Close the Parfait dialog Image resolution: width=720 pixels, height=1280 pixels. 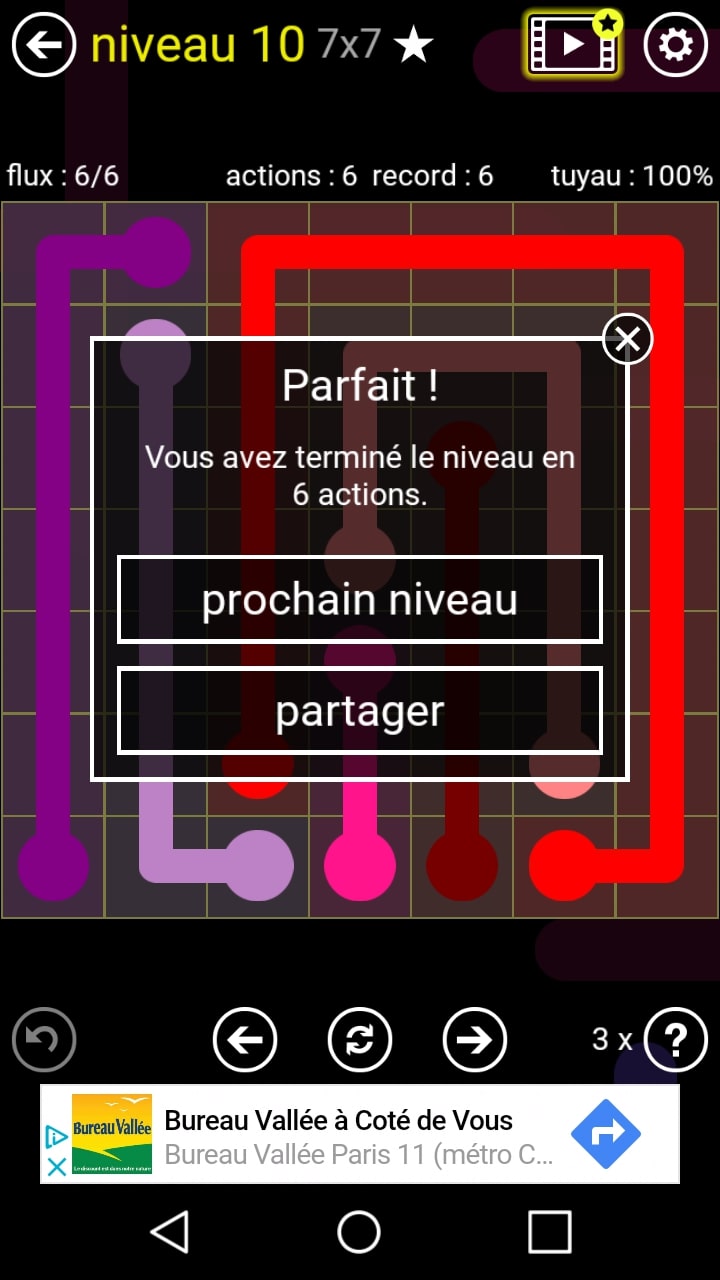627,340
